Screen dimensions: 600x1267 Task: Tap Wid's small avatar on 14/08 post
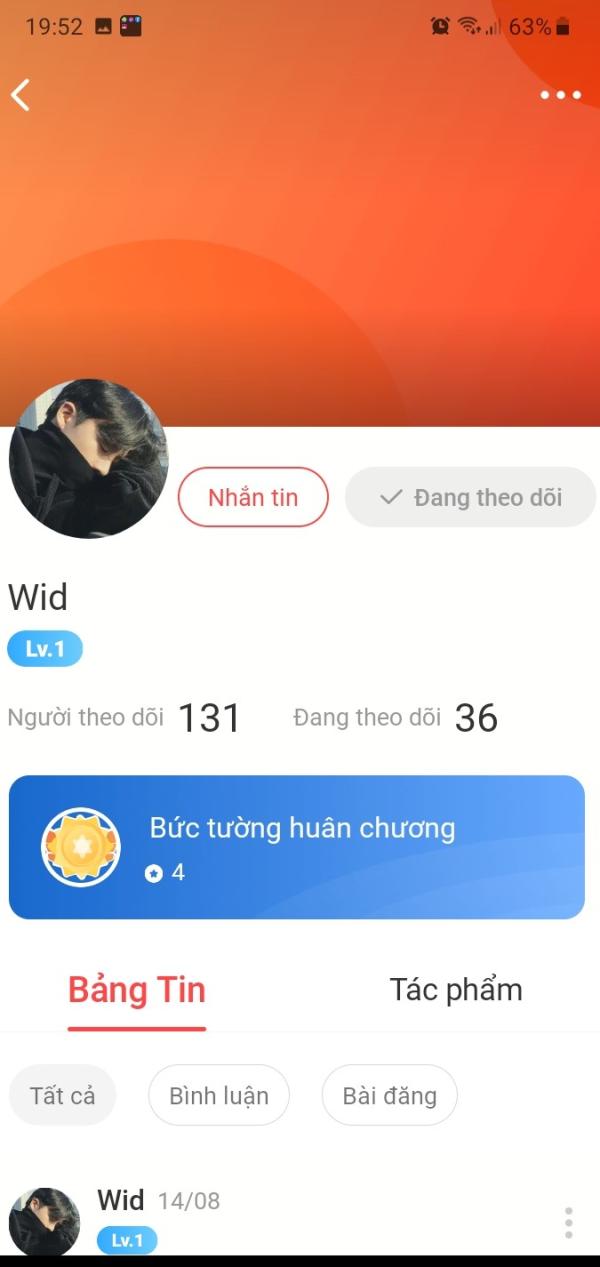pos(45,1222)
